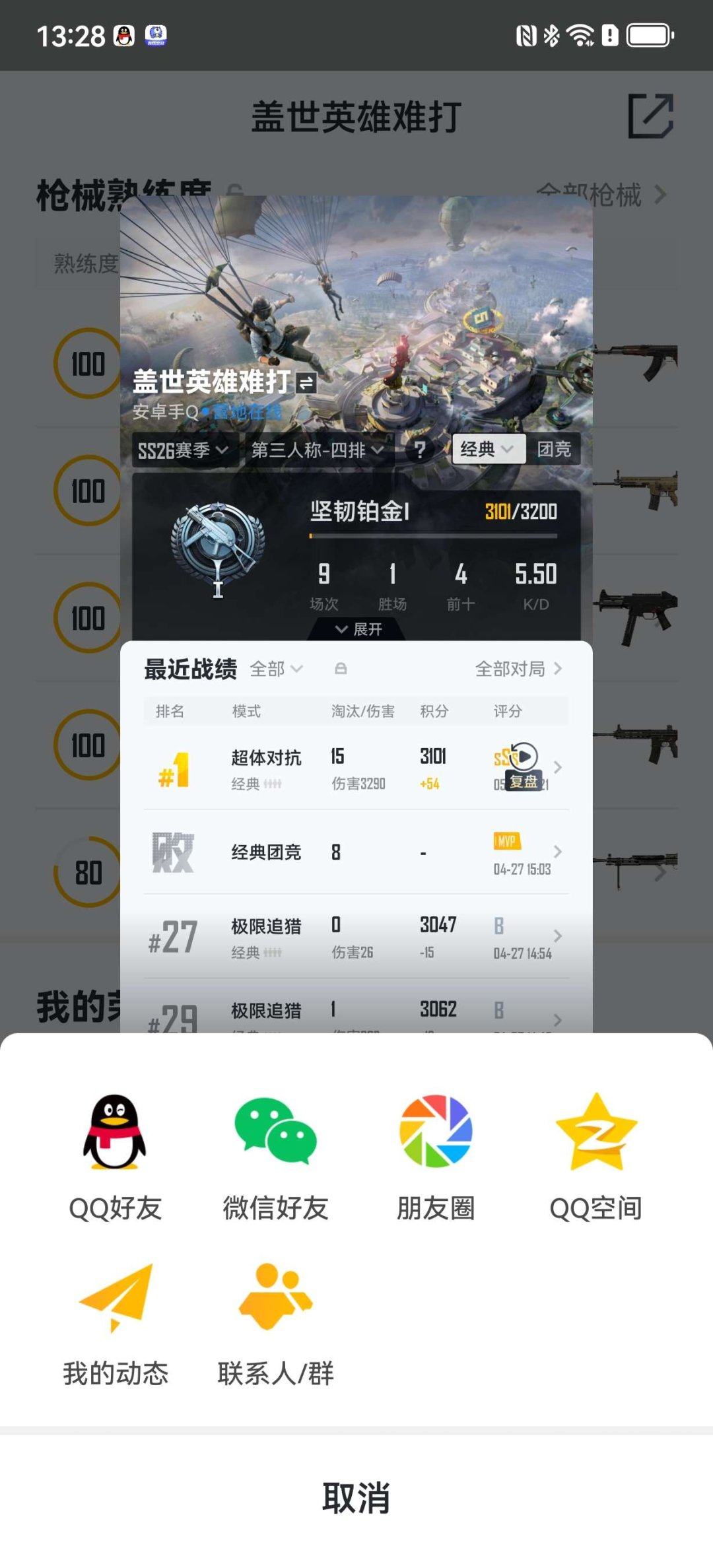Tap the swap icon beside 盖世英雄难打

306,383
